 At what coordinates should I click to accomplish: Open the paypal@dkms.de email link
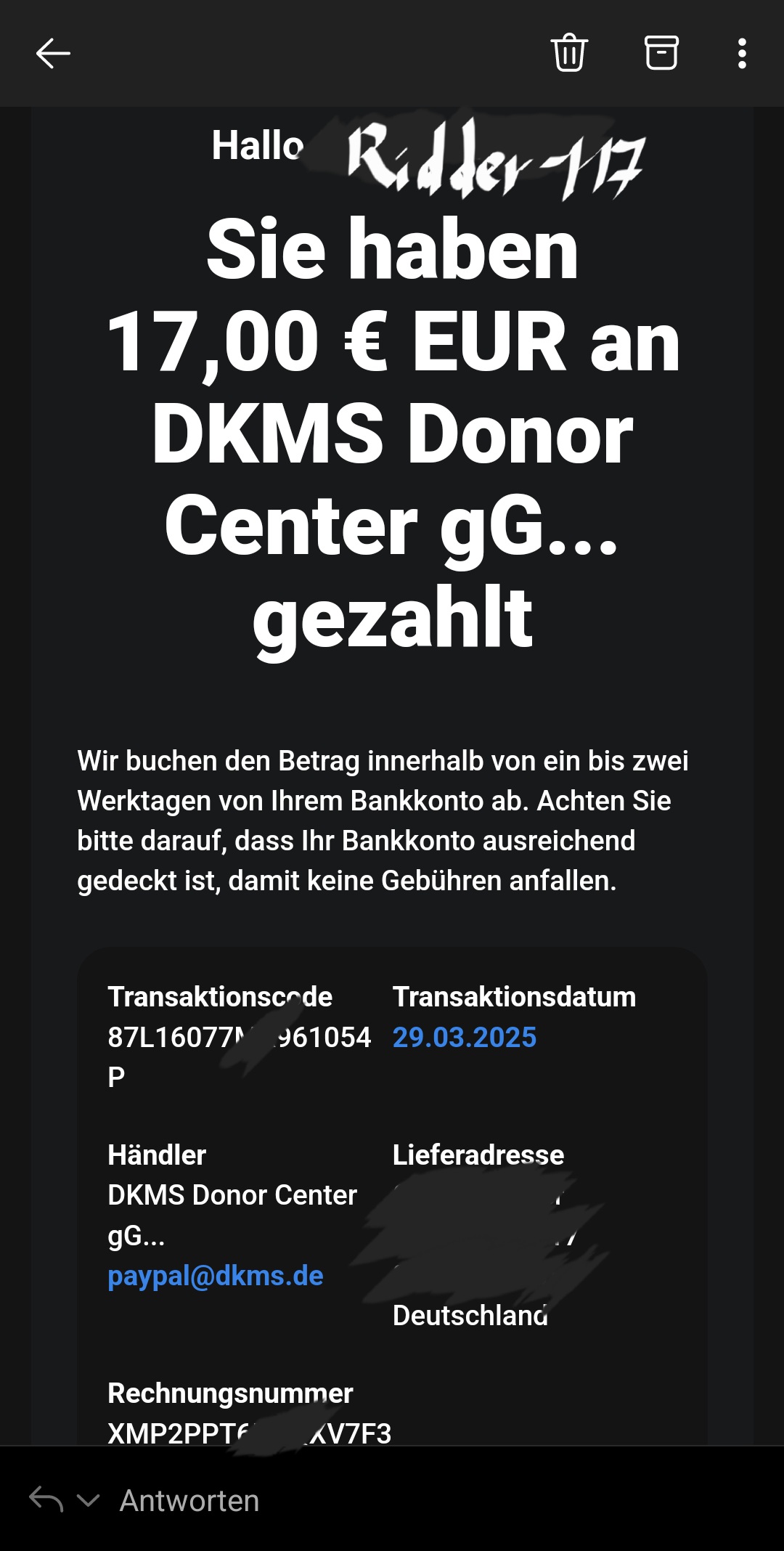click(216, 1276)
